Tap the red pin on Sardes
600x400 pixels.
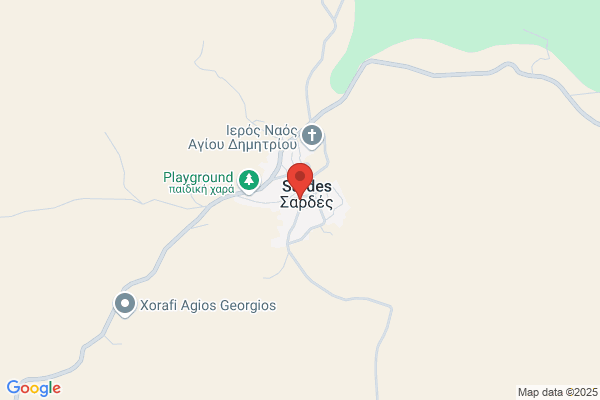coord(300,180)
